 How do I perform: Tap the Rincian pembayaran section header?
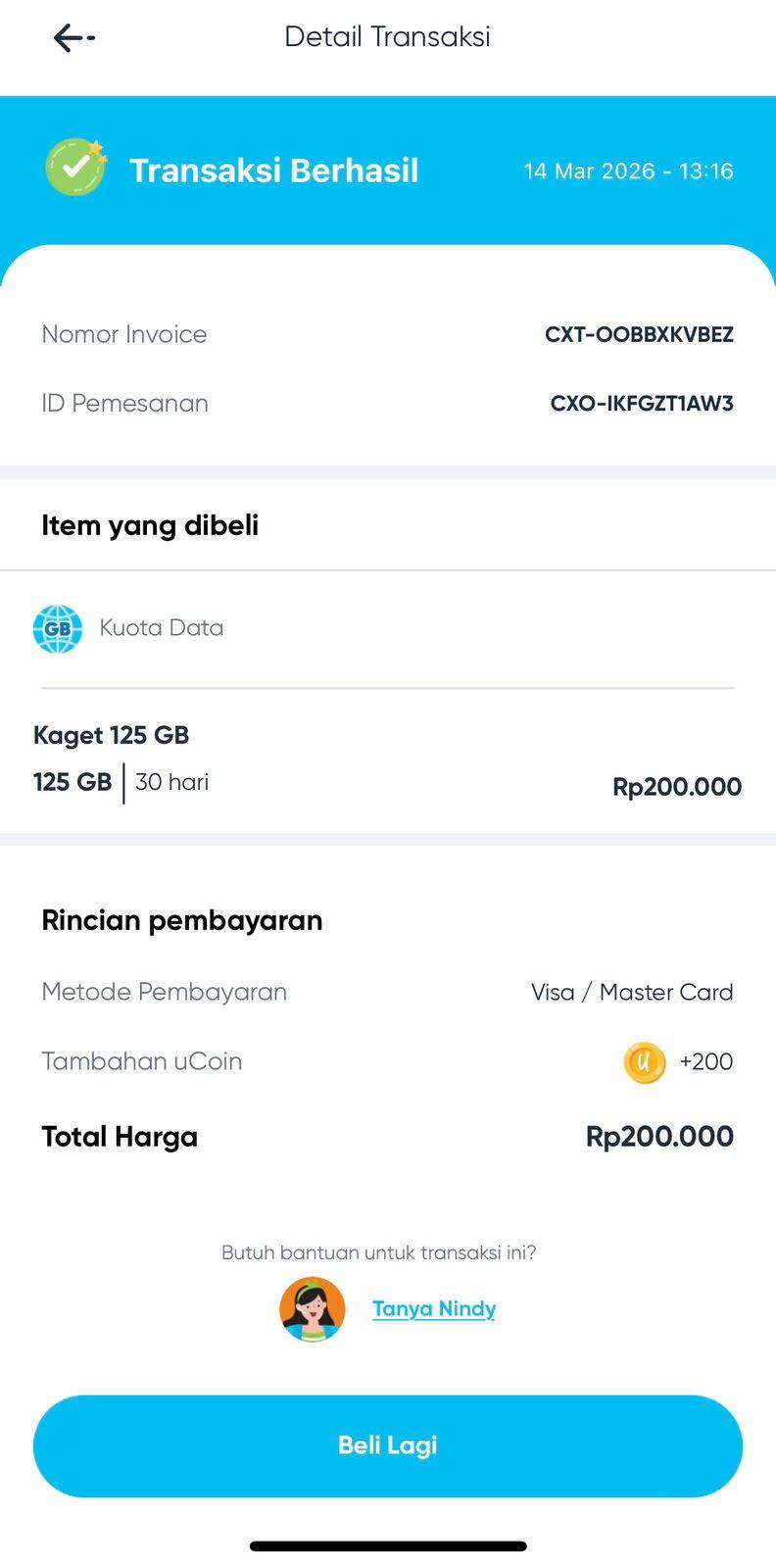point(181,919)
